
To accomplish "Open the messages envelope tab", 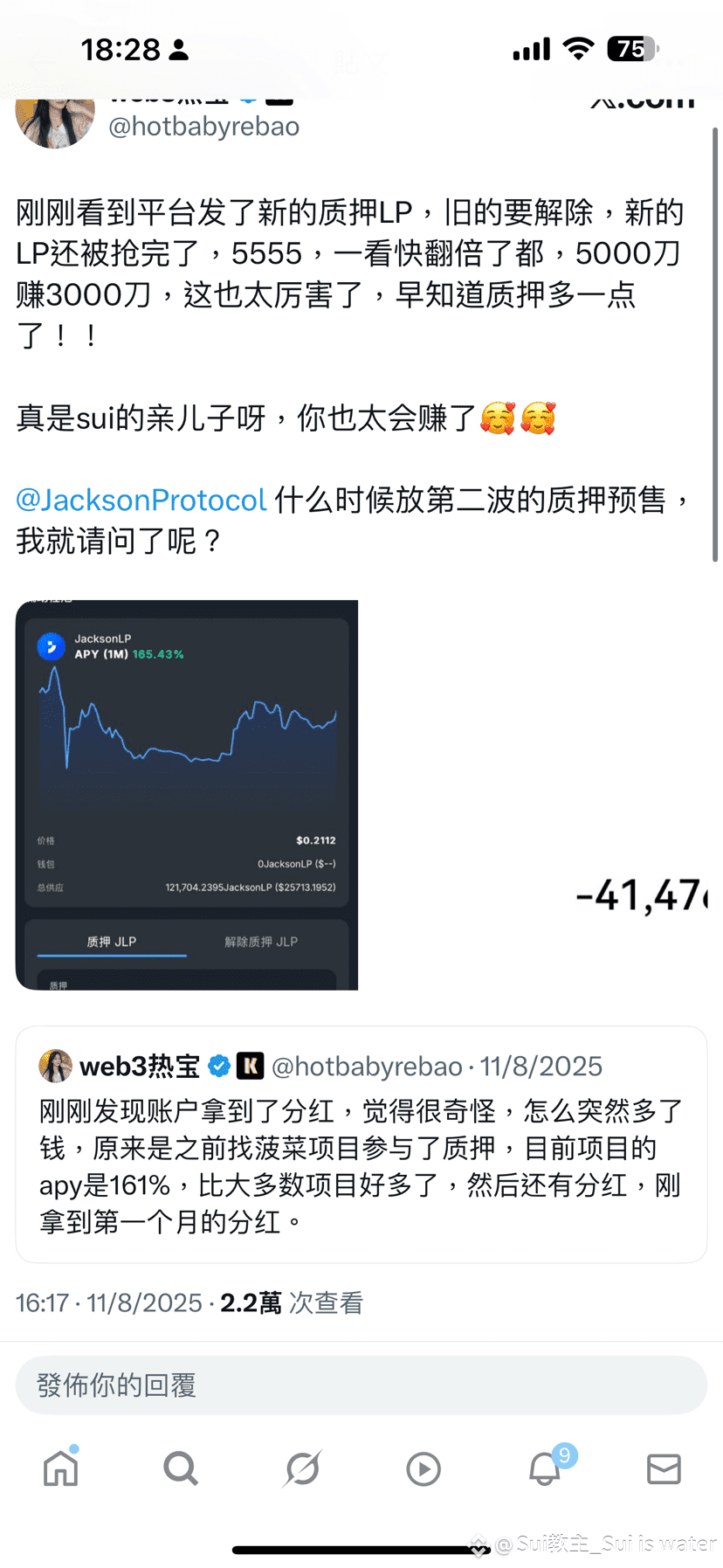I will [664, 1468].
